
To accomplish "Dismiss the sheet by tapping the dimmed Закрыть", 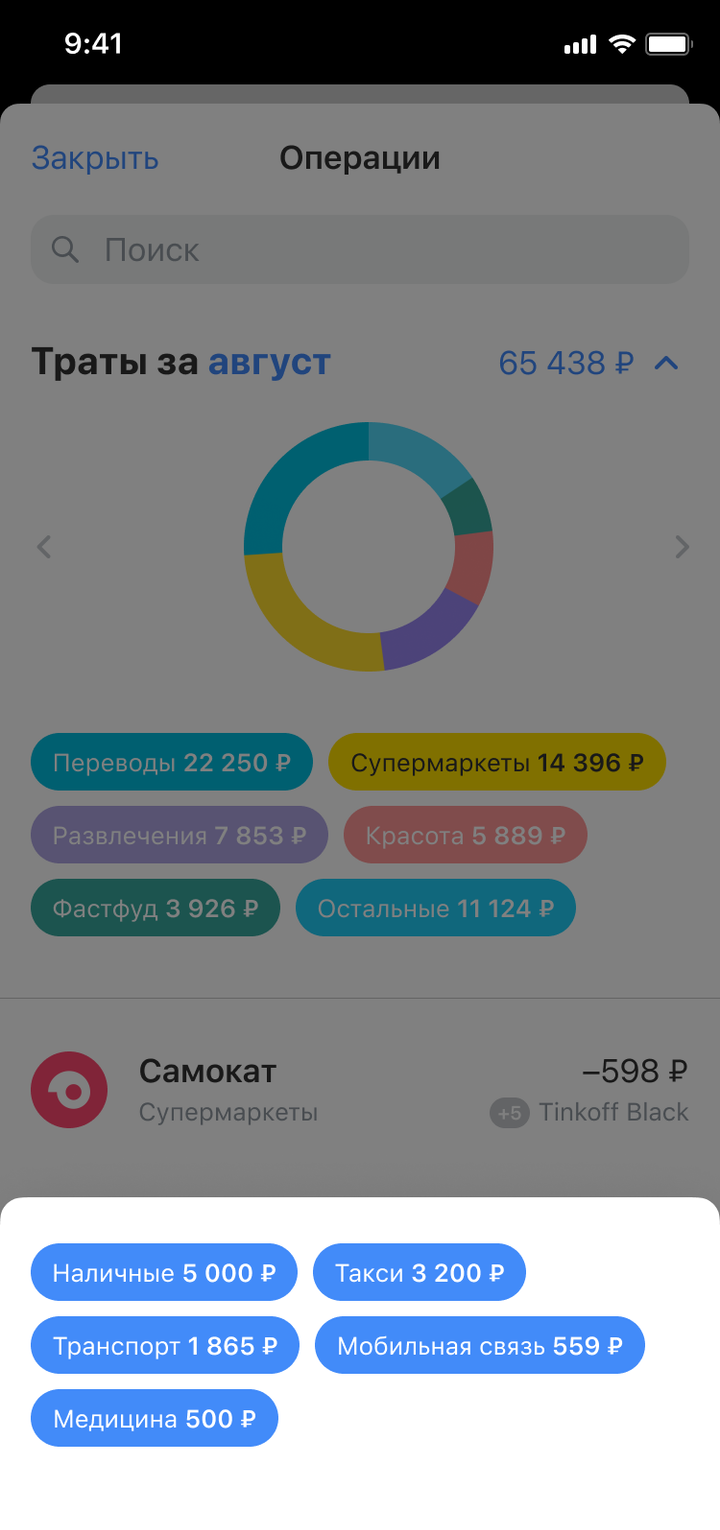I will pos(95,158).
